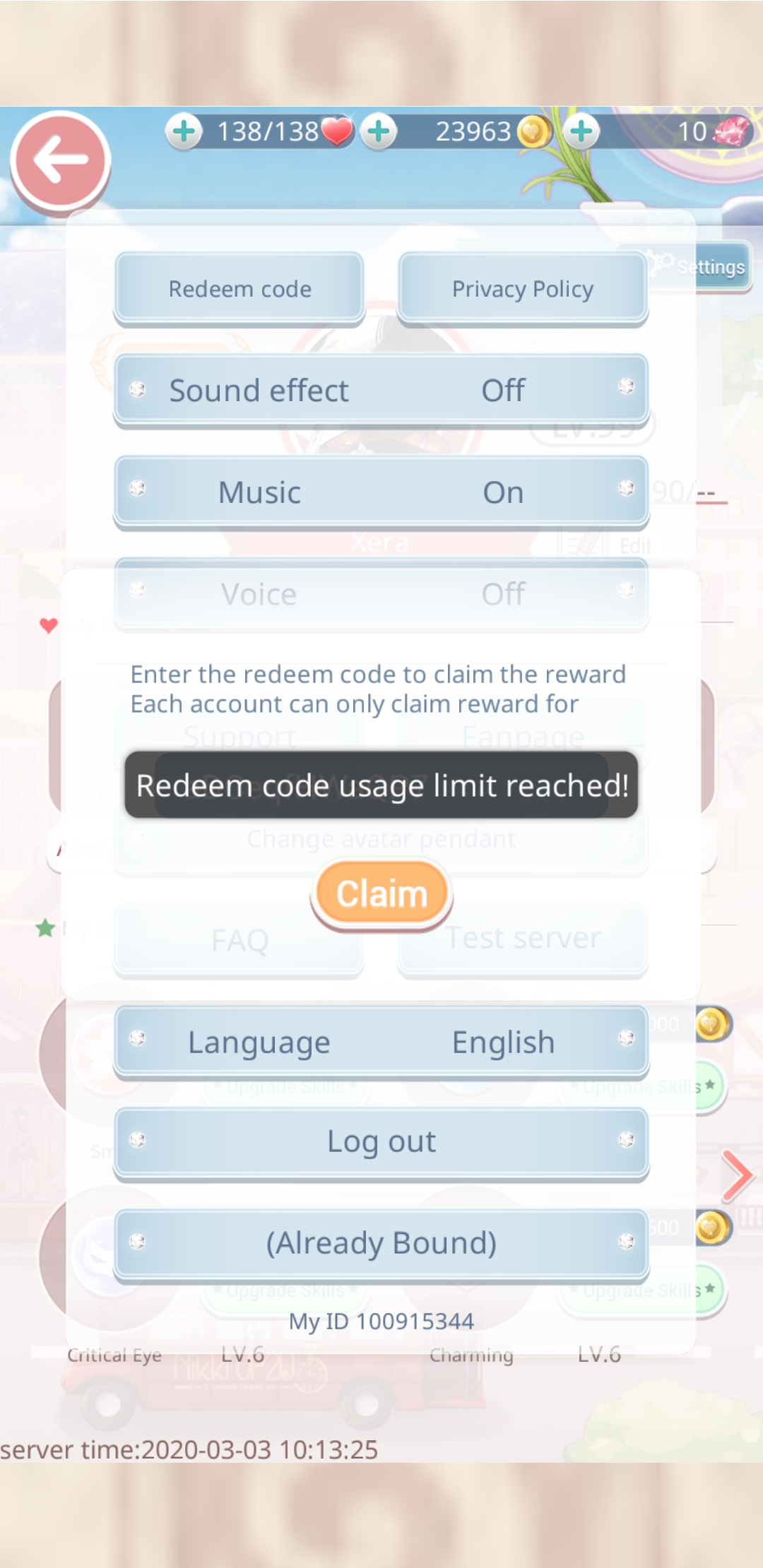Tap the orange Claim button

(x=381, y=893)
